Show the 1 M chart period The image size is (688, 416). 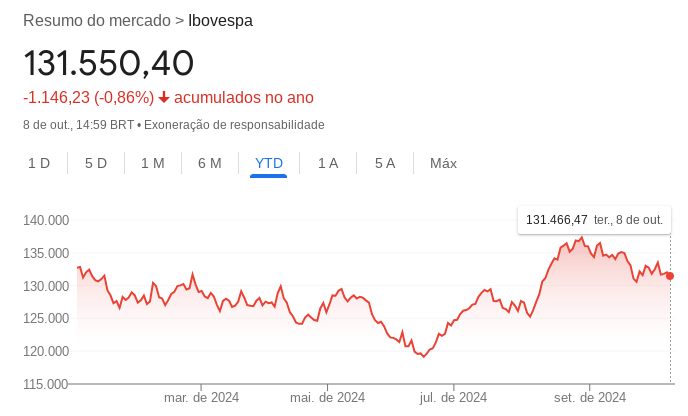(x=153, y=163)
